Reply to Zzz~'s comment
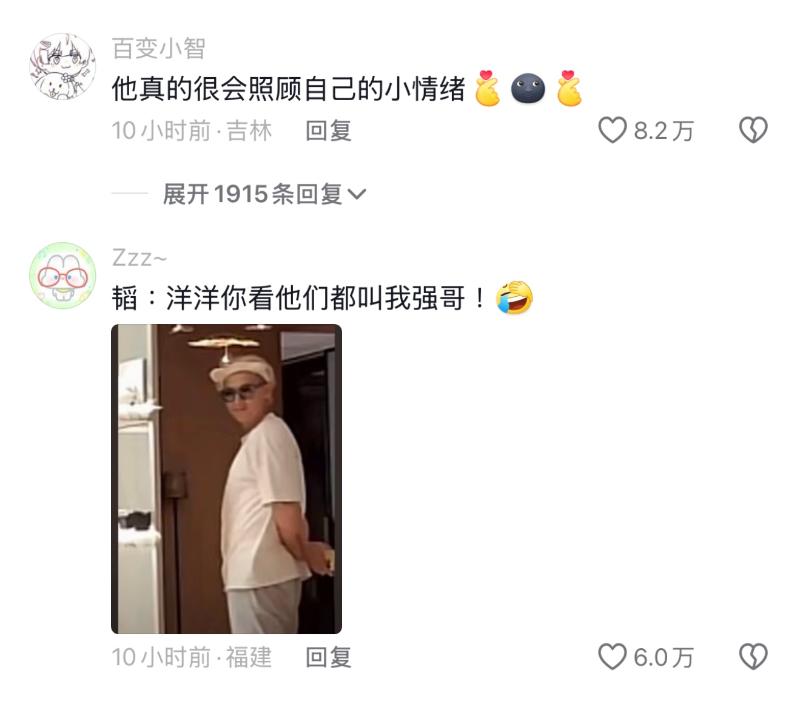The width and height of the screenshot is (800, 704). tap(328, 657)
